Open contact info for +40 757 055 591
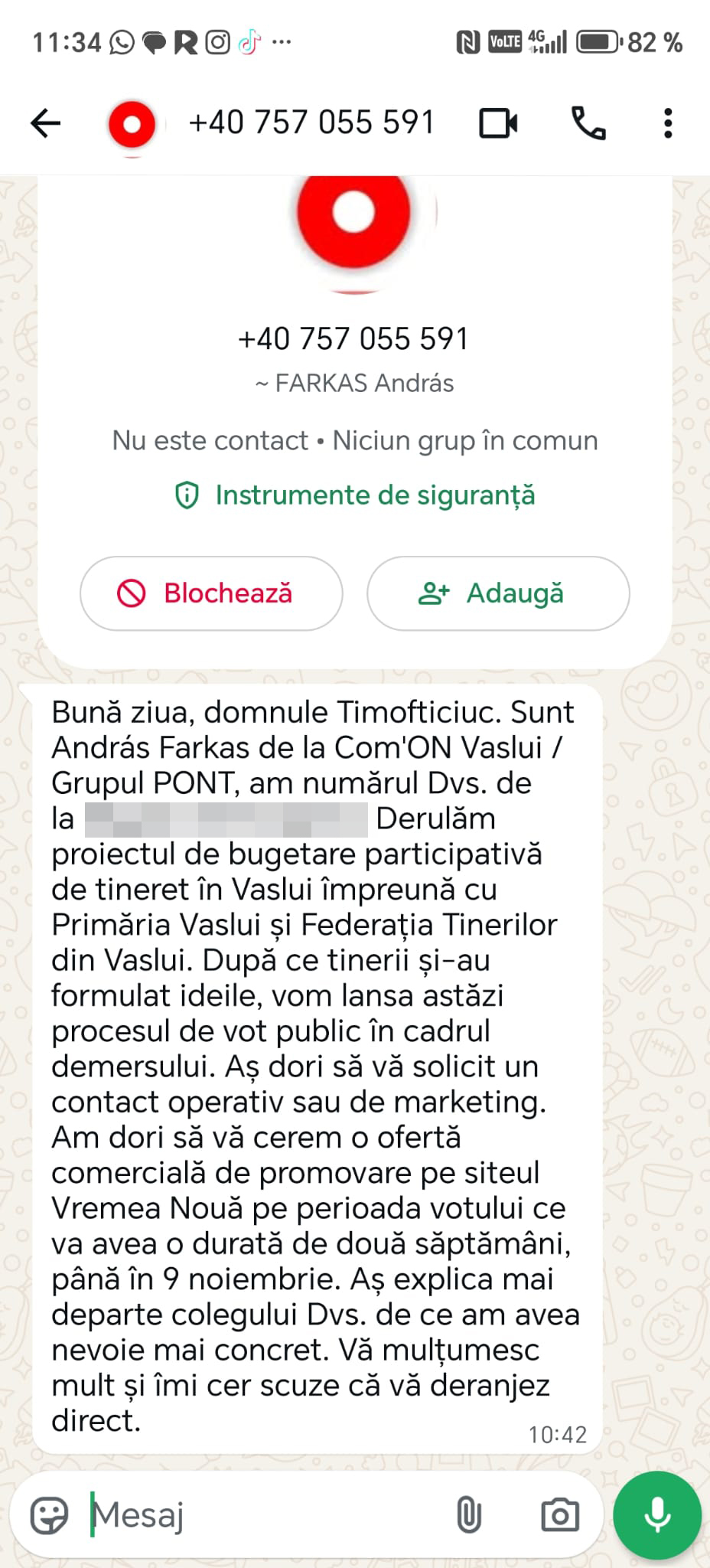710x1568 pixels. click(311, 123)
